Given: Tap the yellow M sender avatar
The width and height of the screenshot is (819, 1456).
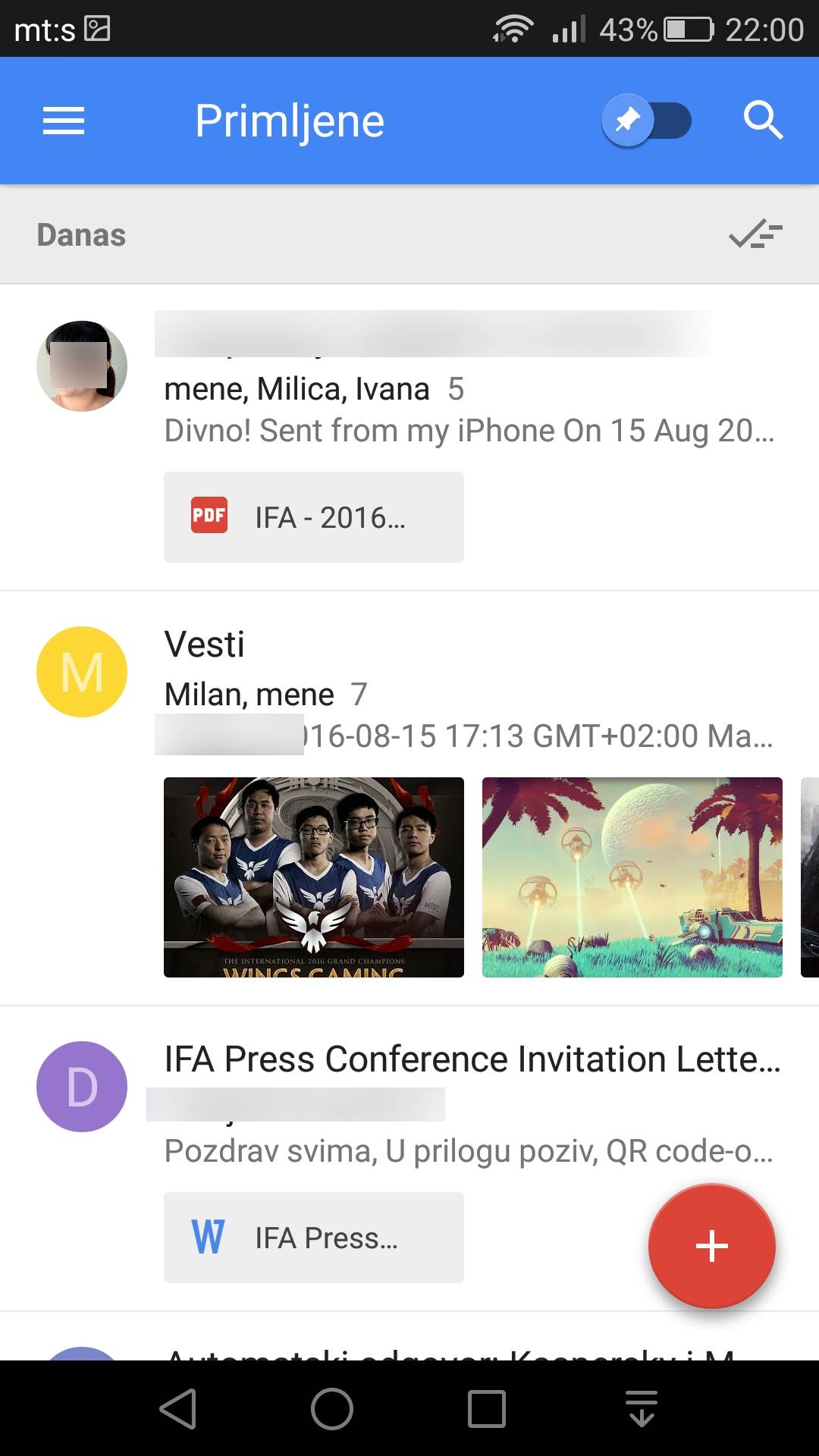Looking at the screenshot, I should click(x=82, y=672).
